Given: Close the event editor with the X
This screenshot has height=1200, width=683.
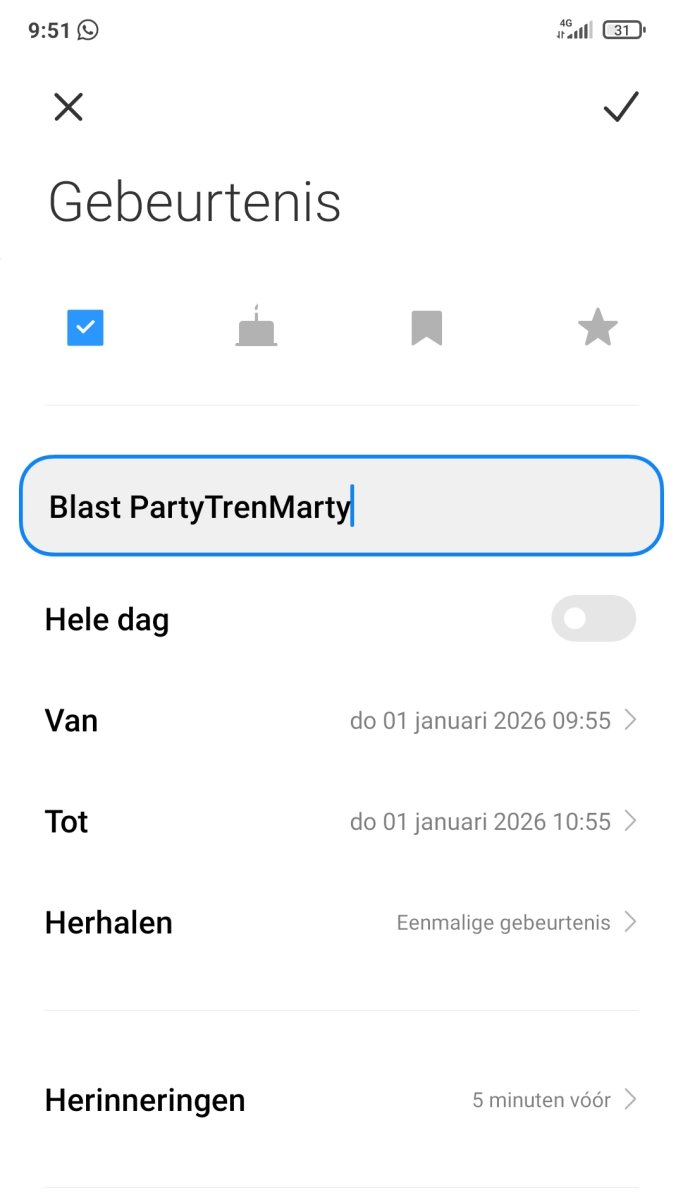Looking at the screenshot, I should pyautogui.click(x=68, y=107).
